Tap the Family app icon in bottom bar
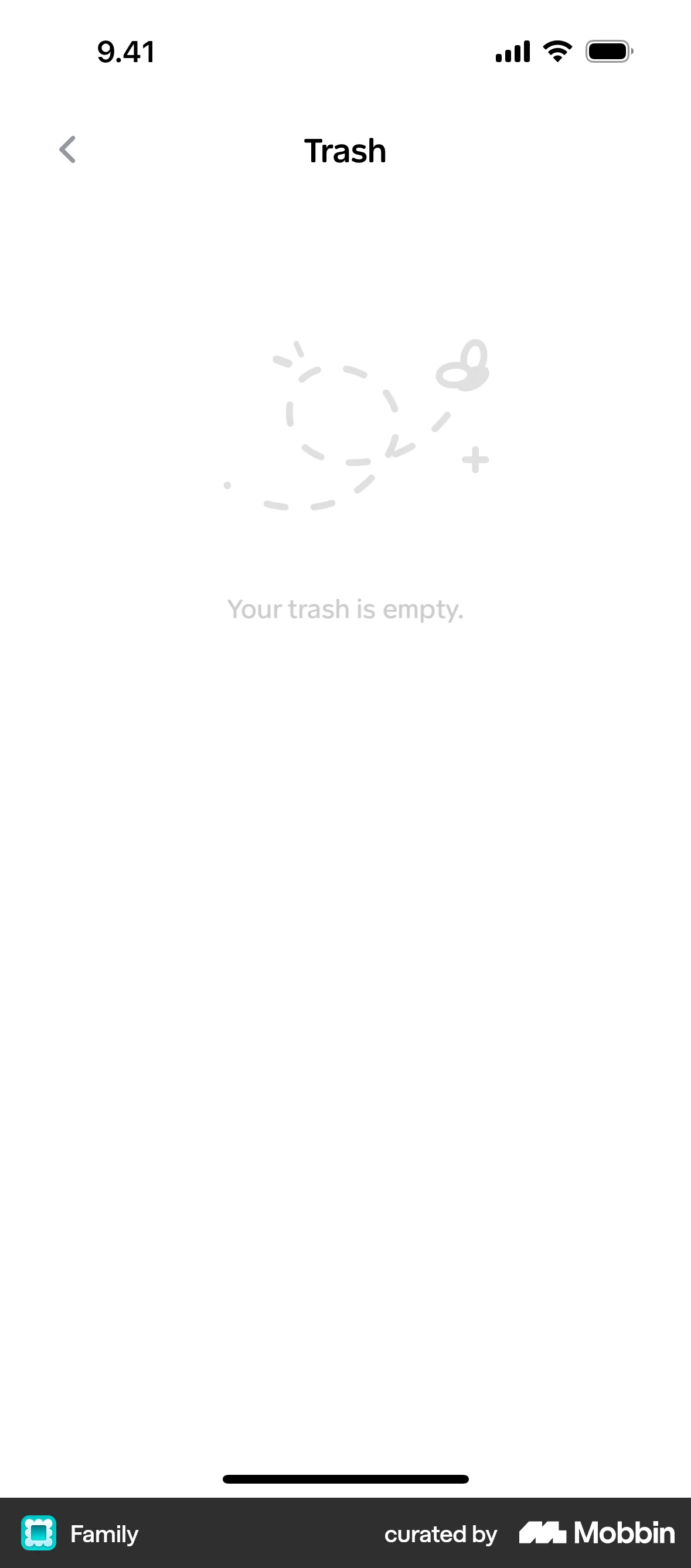The height and width of the screenshot is (1568, 691). [40, 1535]
